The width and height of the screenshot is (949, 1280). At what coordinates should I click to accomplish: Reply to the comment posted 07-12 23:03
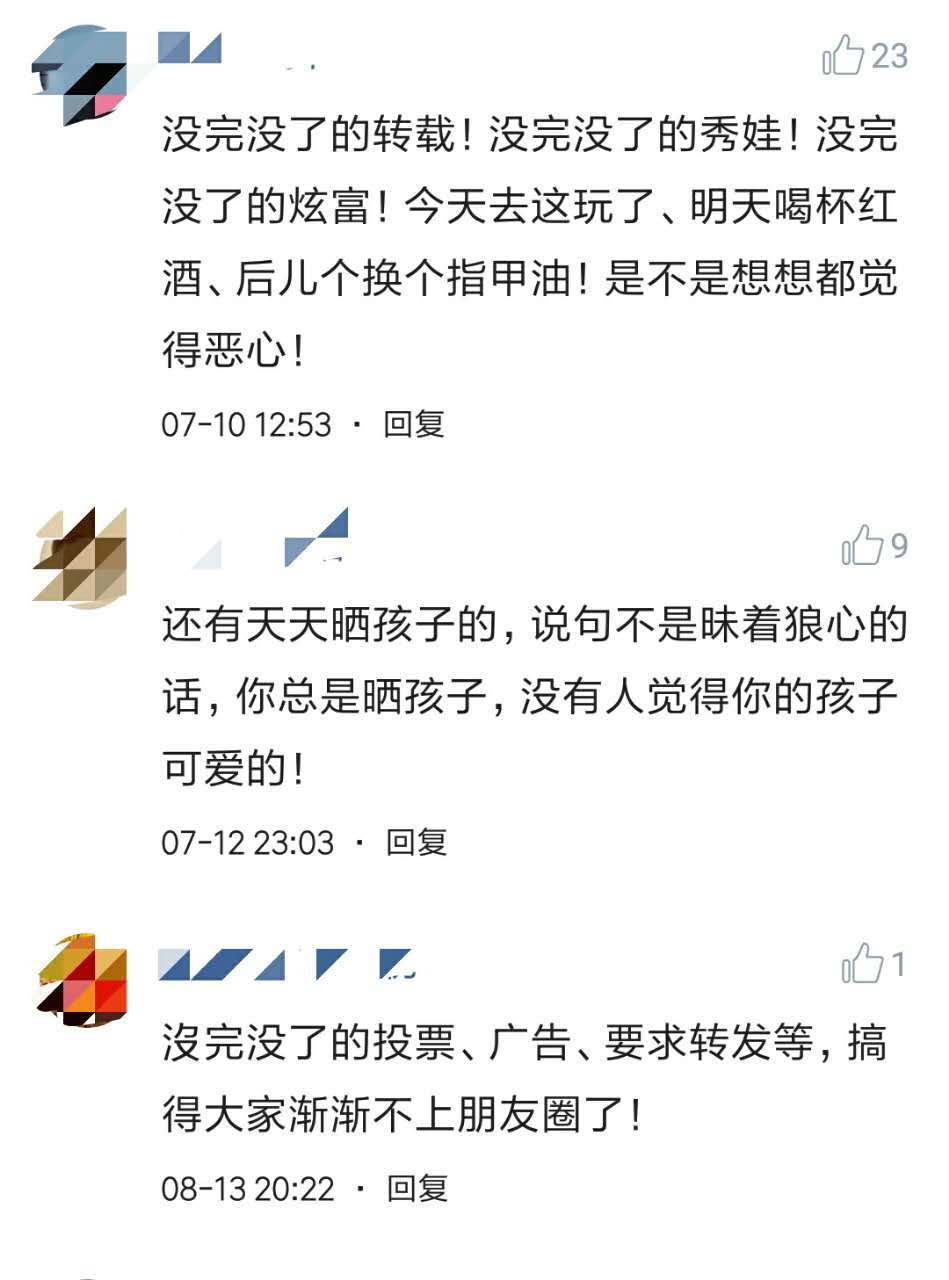pyautogui.click(x=412, y=843)
